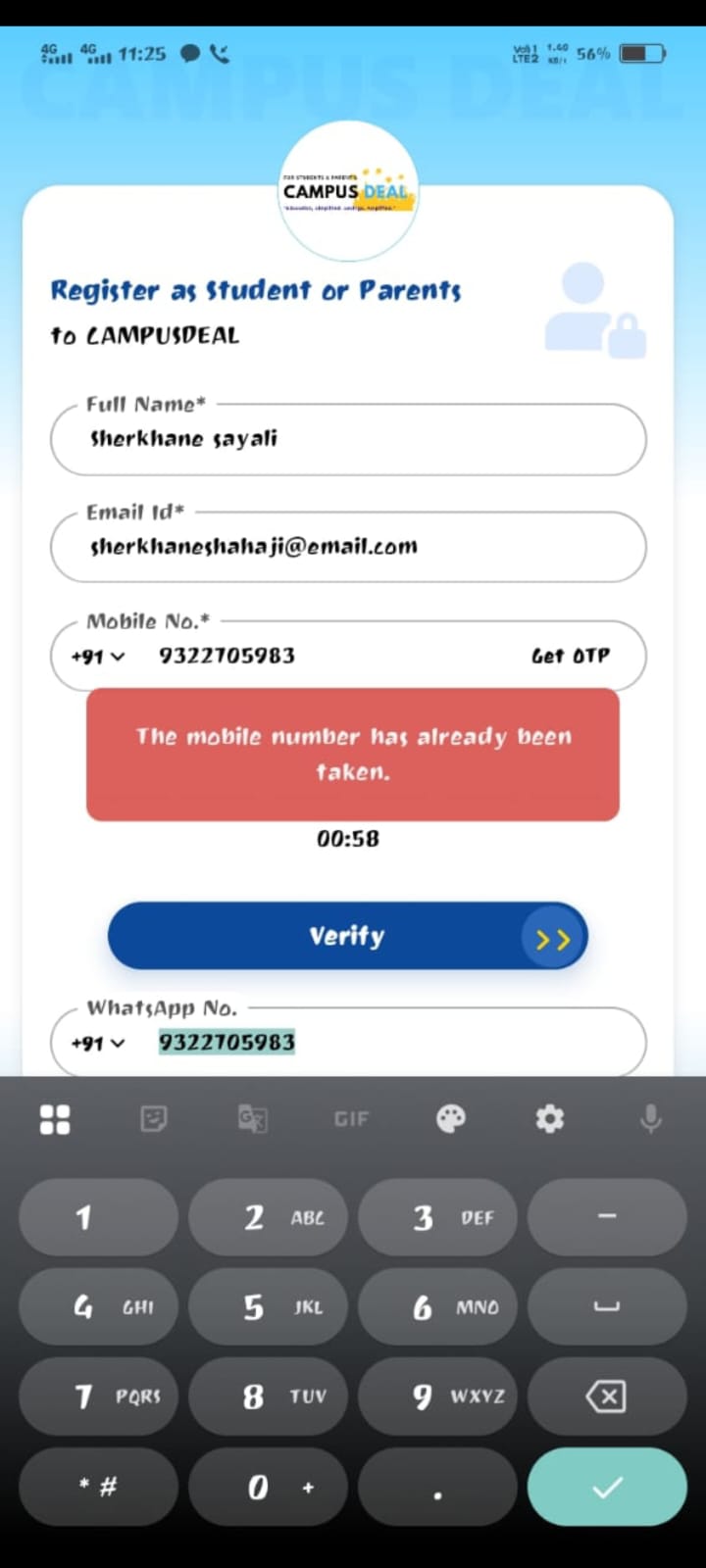
Task: Request a code with Get OTP
Action: tap(570, 656)
